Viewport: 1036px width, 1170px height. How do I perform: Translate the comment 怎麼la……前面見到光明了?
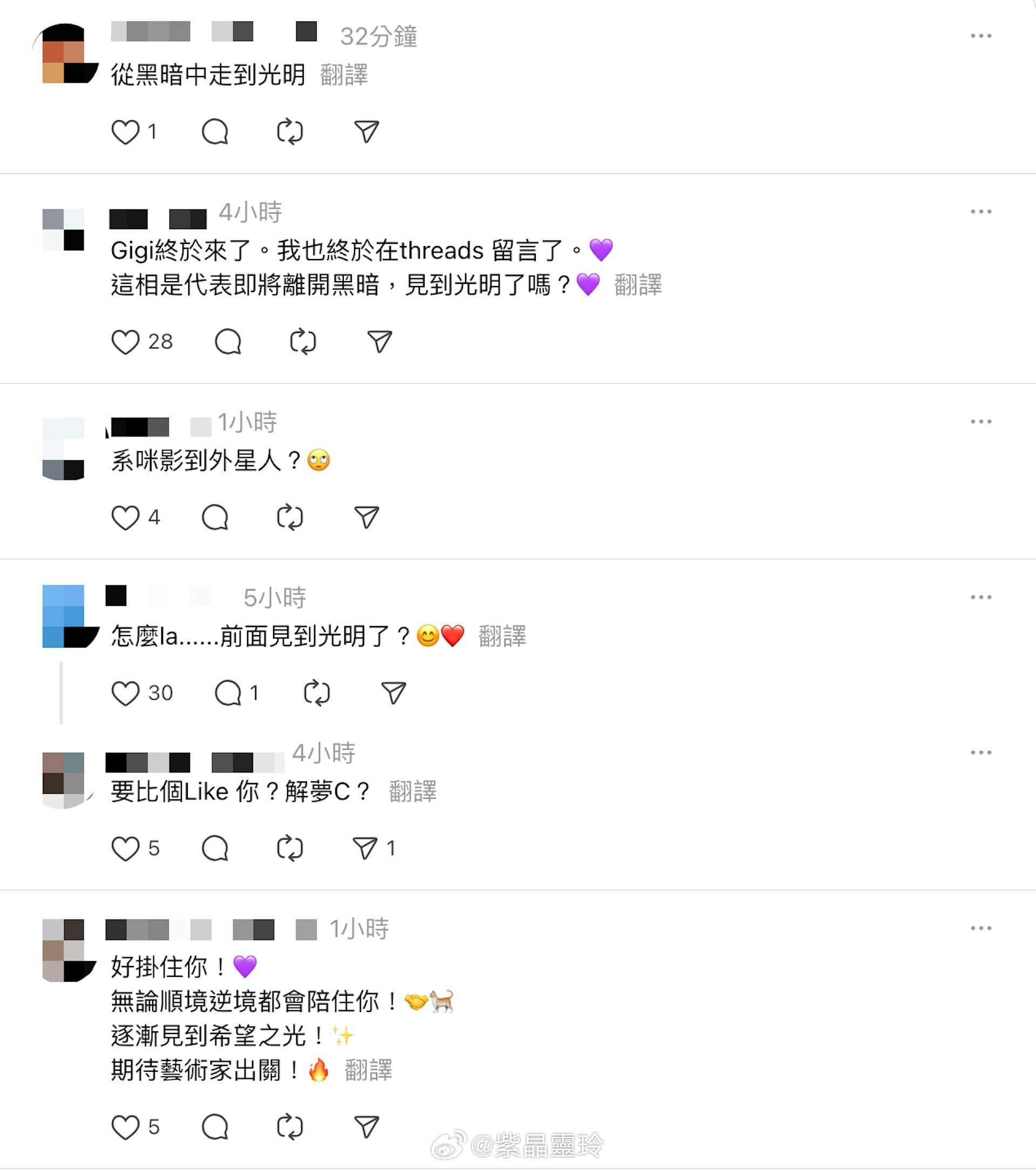[502, 636]
